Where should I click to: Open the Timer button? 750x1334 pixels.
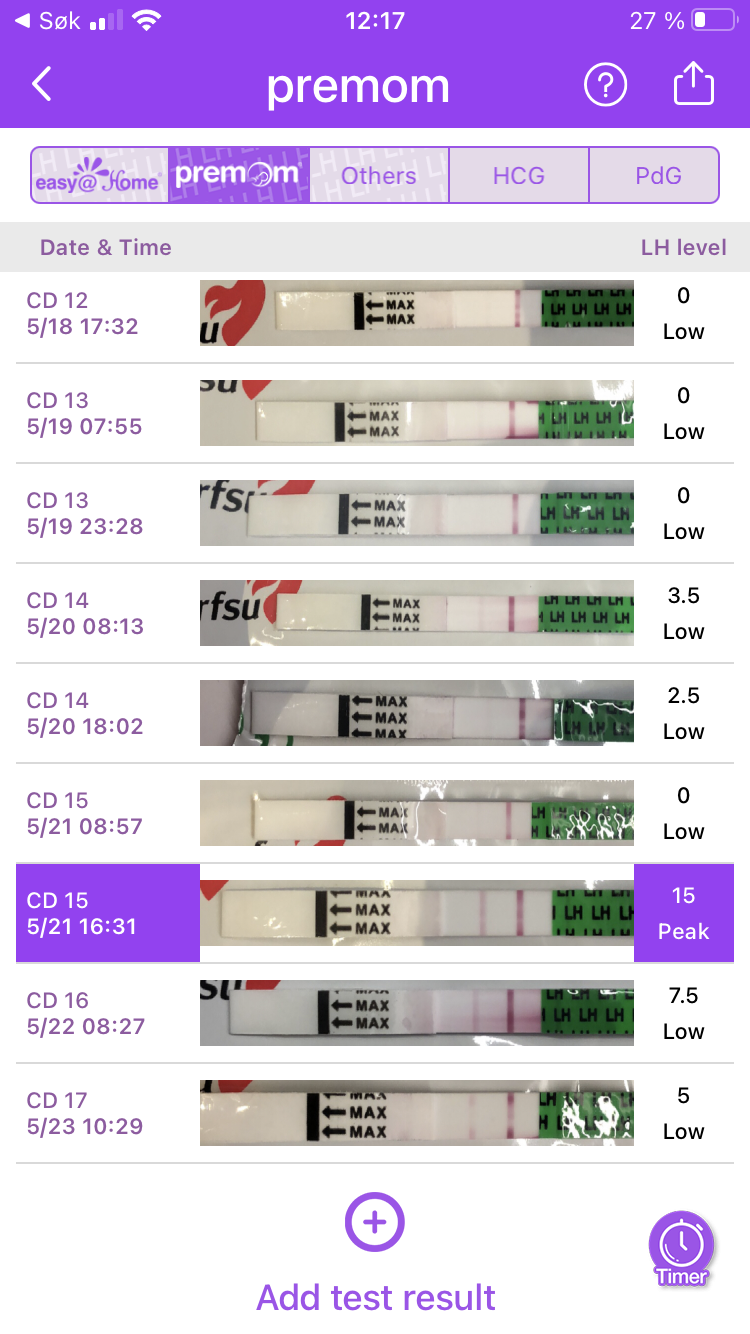[x=682, y=1246]
